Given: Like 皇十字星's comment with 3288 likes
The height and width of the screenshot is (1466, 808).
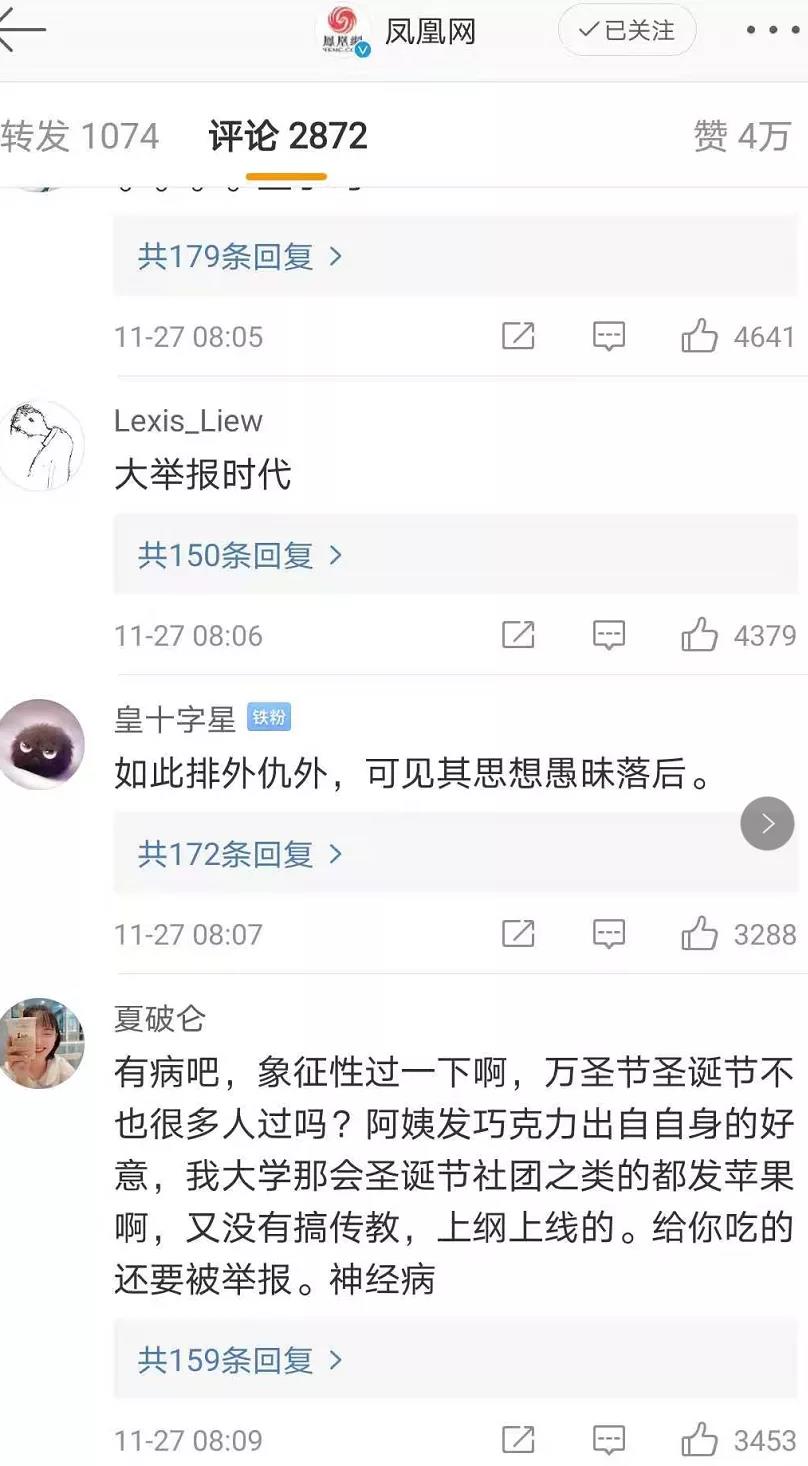Looking at the screenshot, I should pos(699,934).
